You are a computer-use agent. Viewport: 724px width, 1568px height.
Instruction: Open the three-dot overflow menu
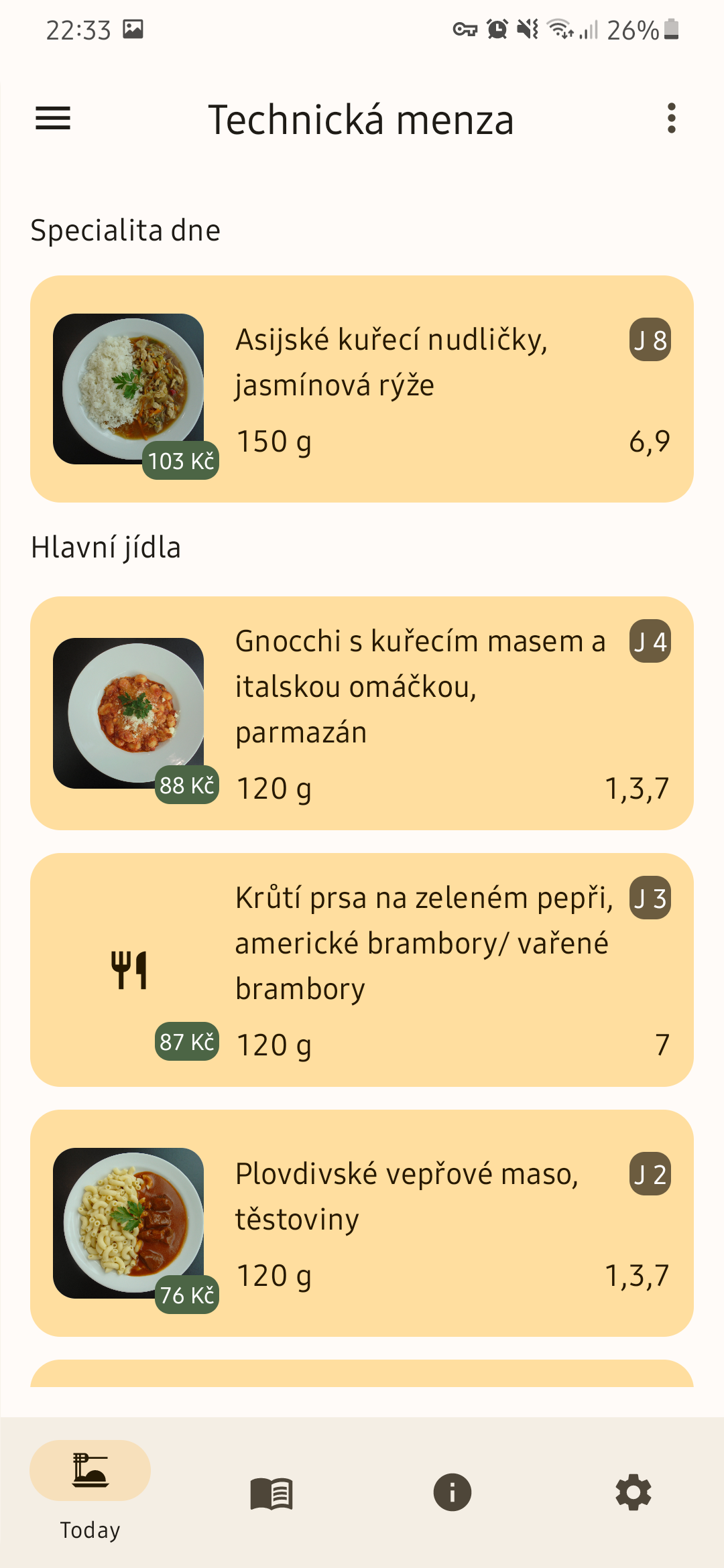(671, 119)
